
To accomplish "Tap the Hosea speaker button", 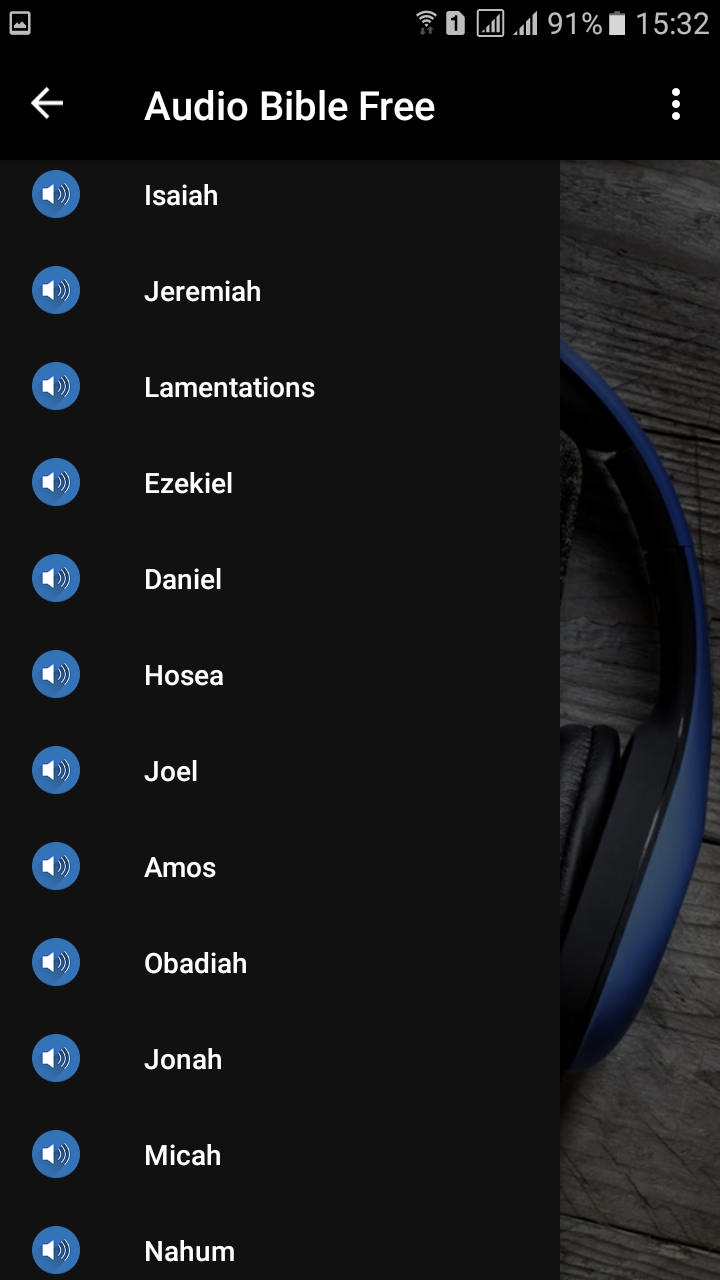I will coord(56,674).
